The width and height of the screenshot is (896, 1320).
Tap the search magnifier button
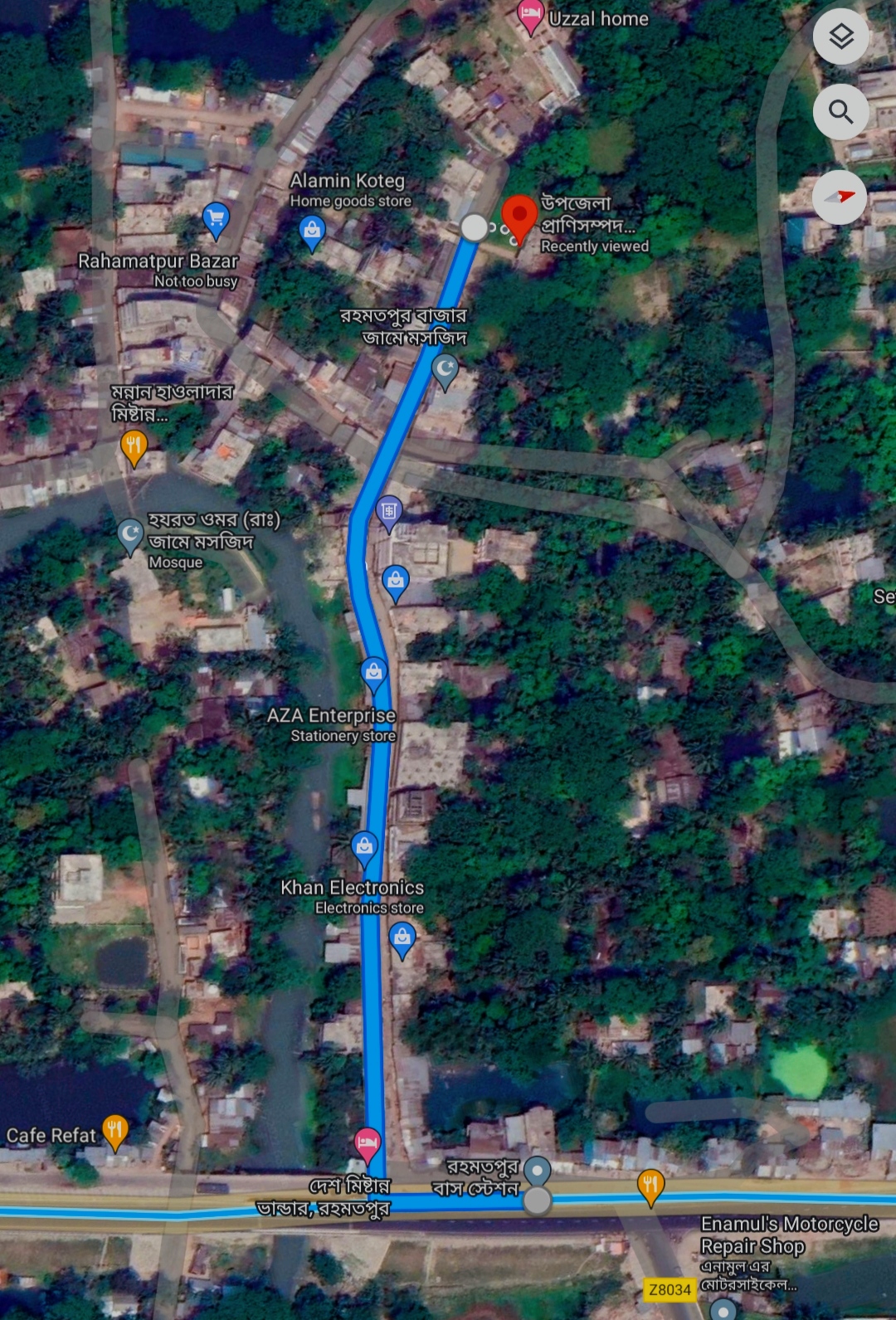[840, 111]
